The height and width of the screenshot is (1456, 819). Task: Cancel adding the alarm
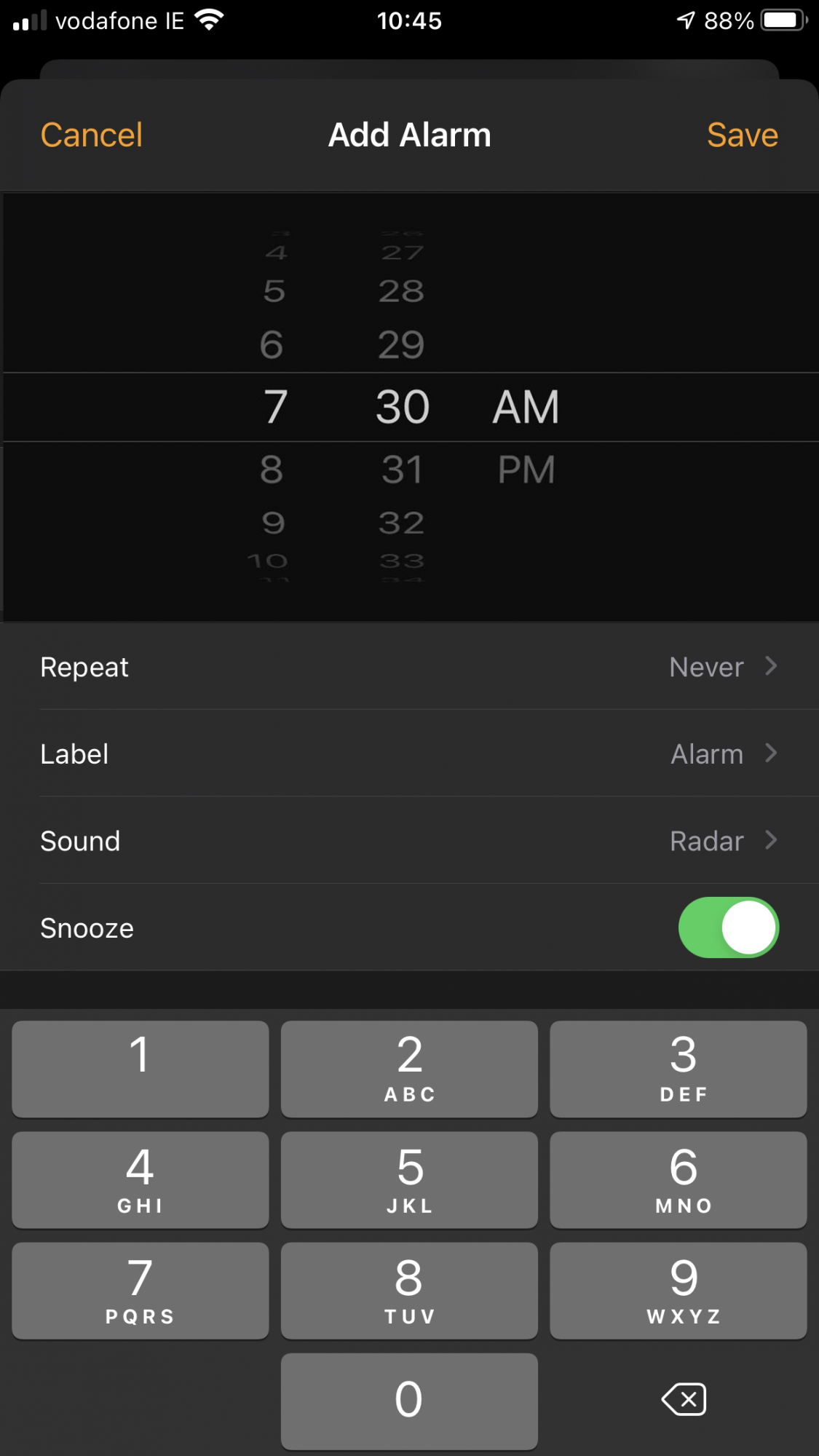coord(91,135)
